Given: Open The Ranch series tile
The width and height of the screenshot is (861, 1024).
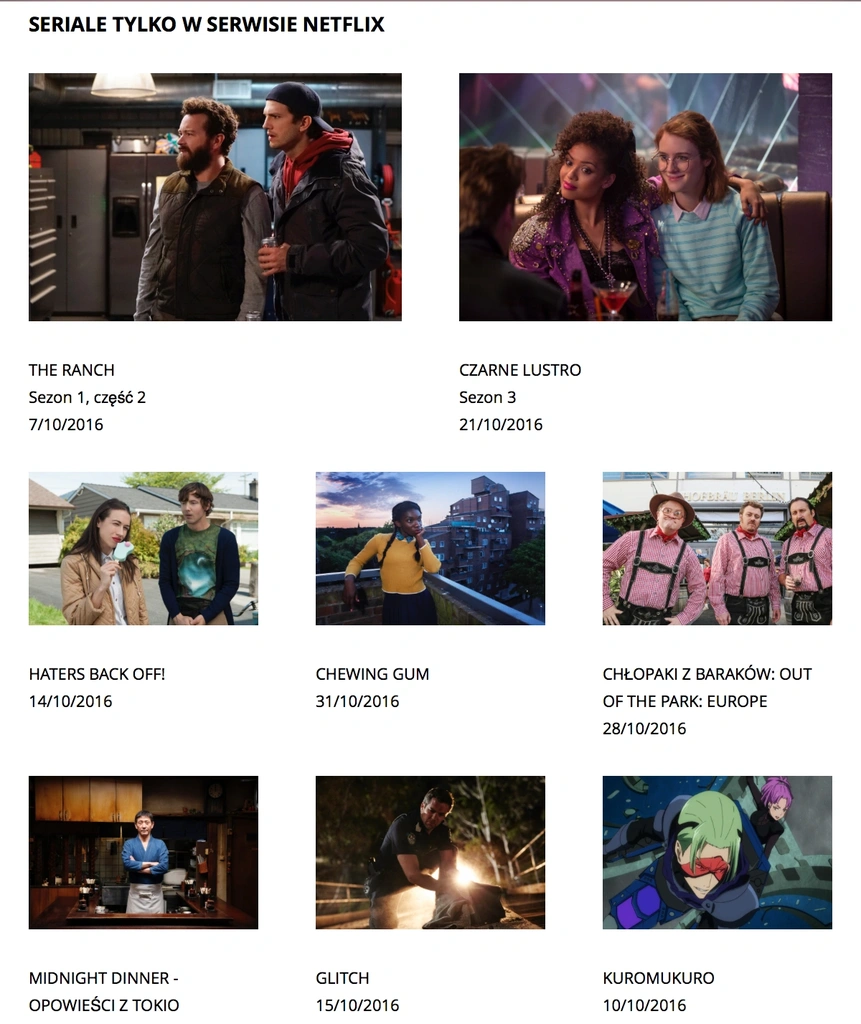Looking at the screenshot, I should point(215,197).
